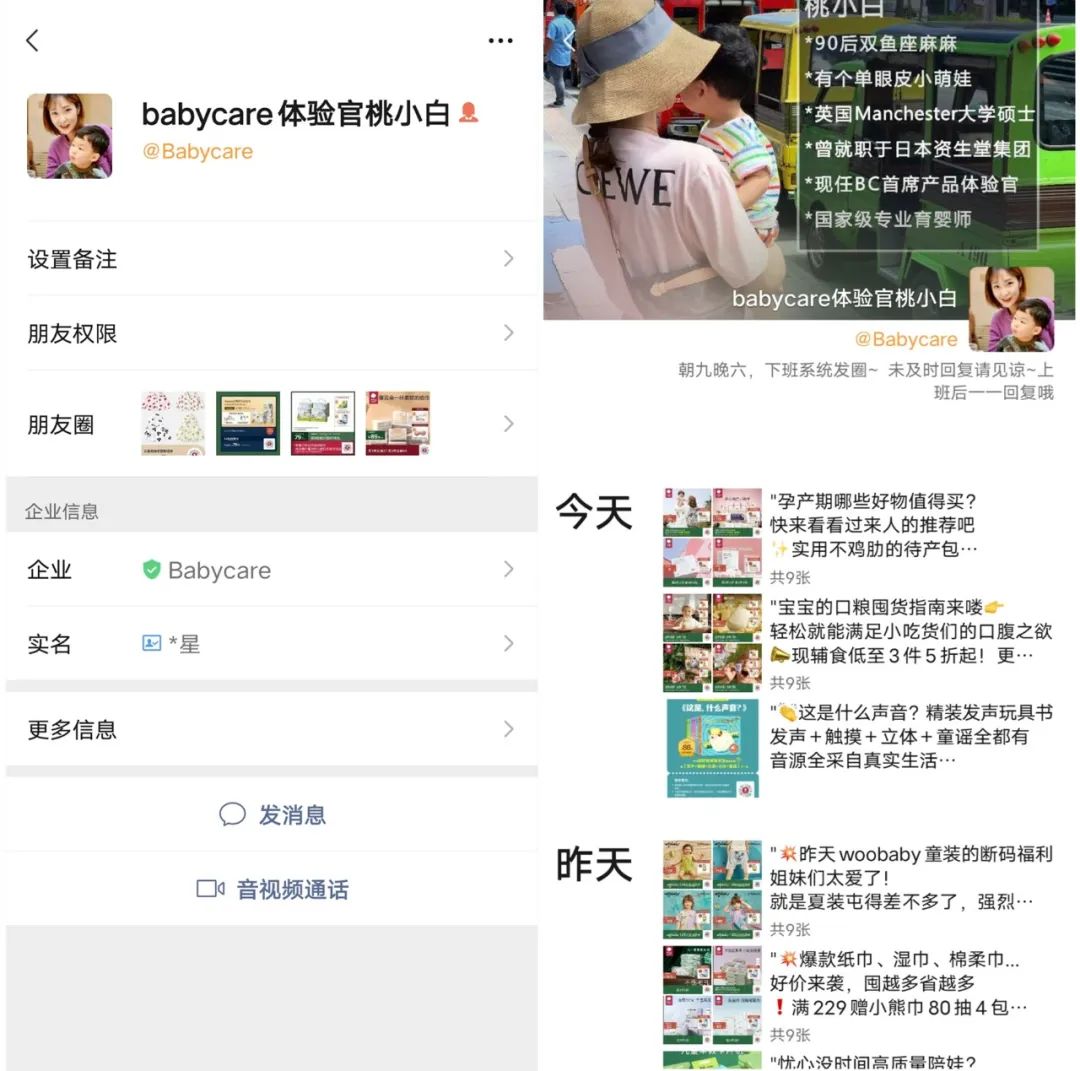This screenshot has height=1071, width=1080.
Task: Start 音视频通话
Action: pos(272,889)
